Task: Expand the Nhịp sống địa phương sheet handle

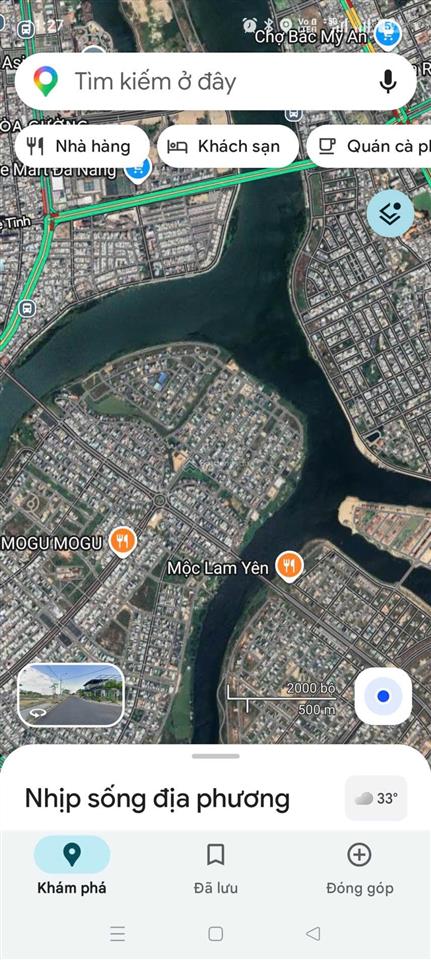Action: coord(216,756)
